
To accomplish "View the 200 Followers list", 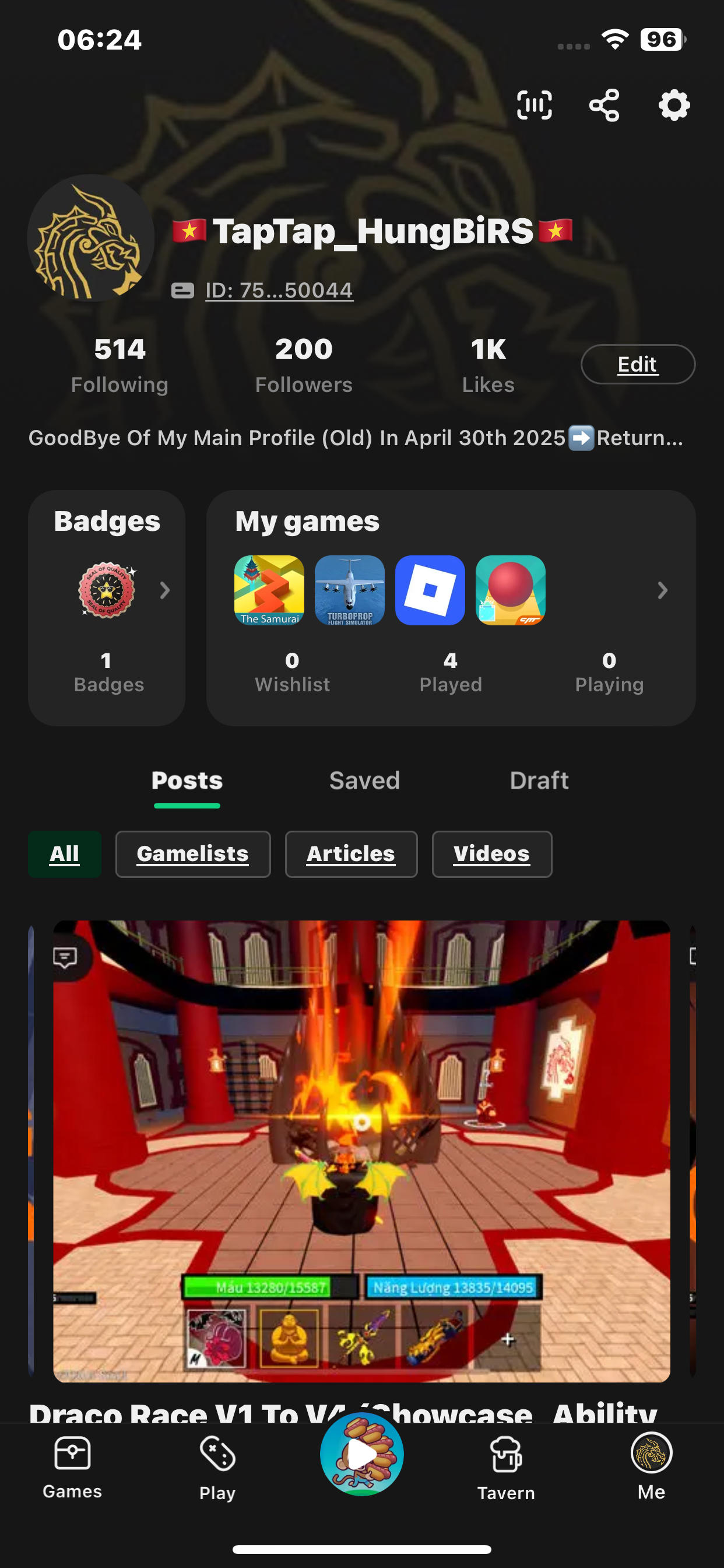I will pyautogui.click(x=304, y=365).
